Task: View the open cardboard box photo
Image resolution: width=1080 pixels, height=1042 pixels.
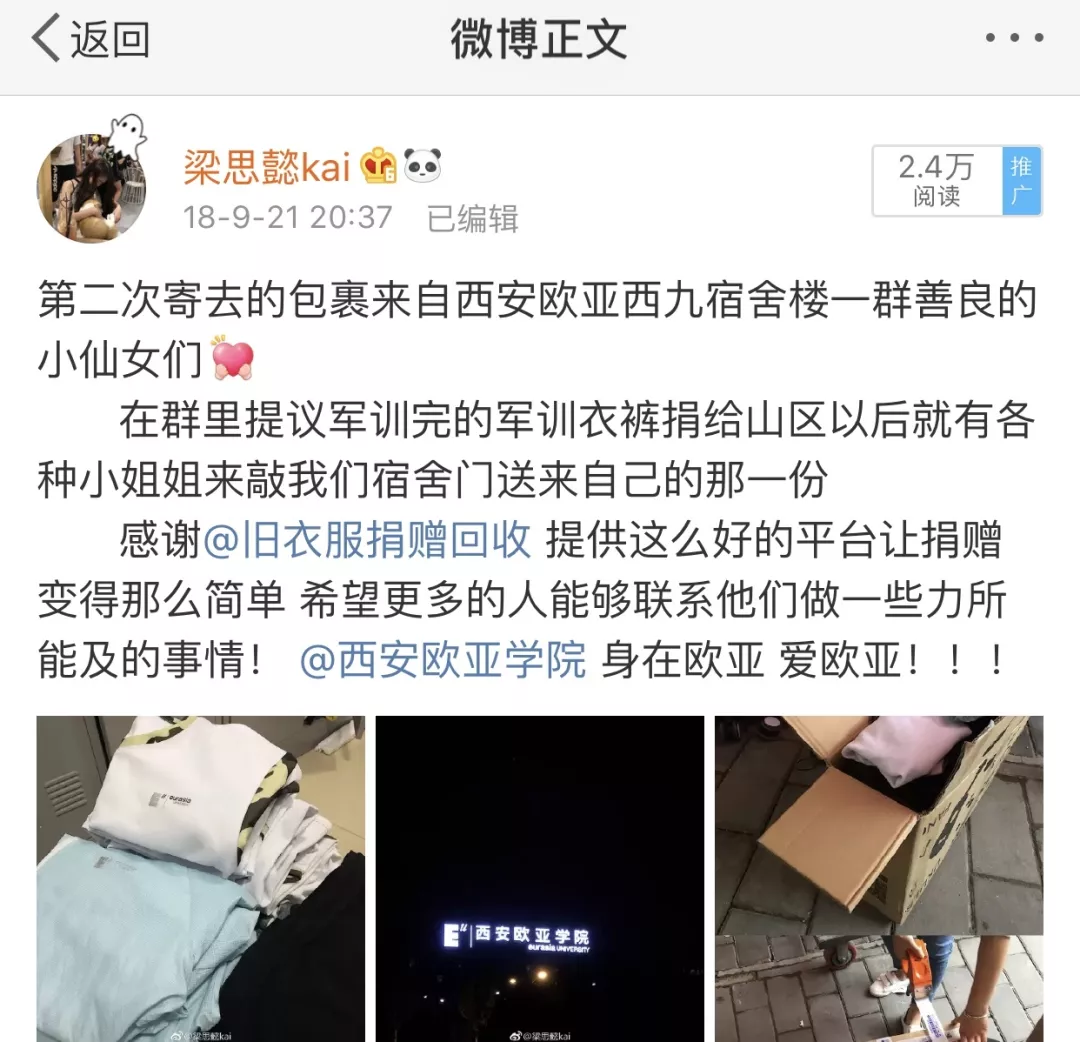Action: [x=878, y=822]
